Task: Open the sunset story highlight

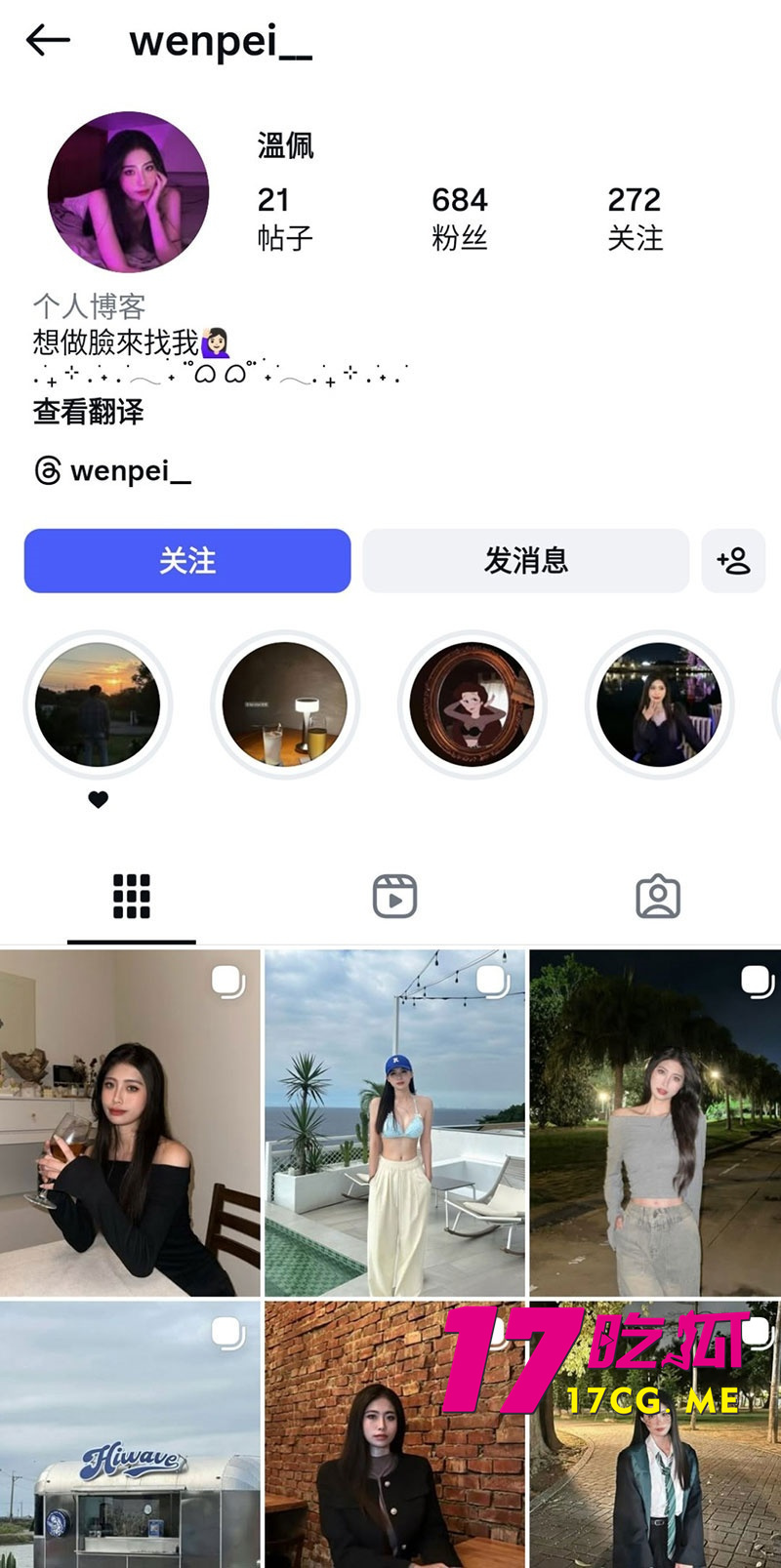Action: pos(98,705)
